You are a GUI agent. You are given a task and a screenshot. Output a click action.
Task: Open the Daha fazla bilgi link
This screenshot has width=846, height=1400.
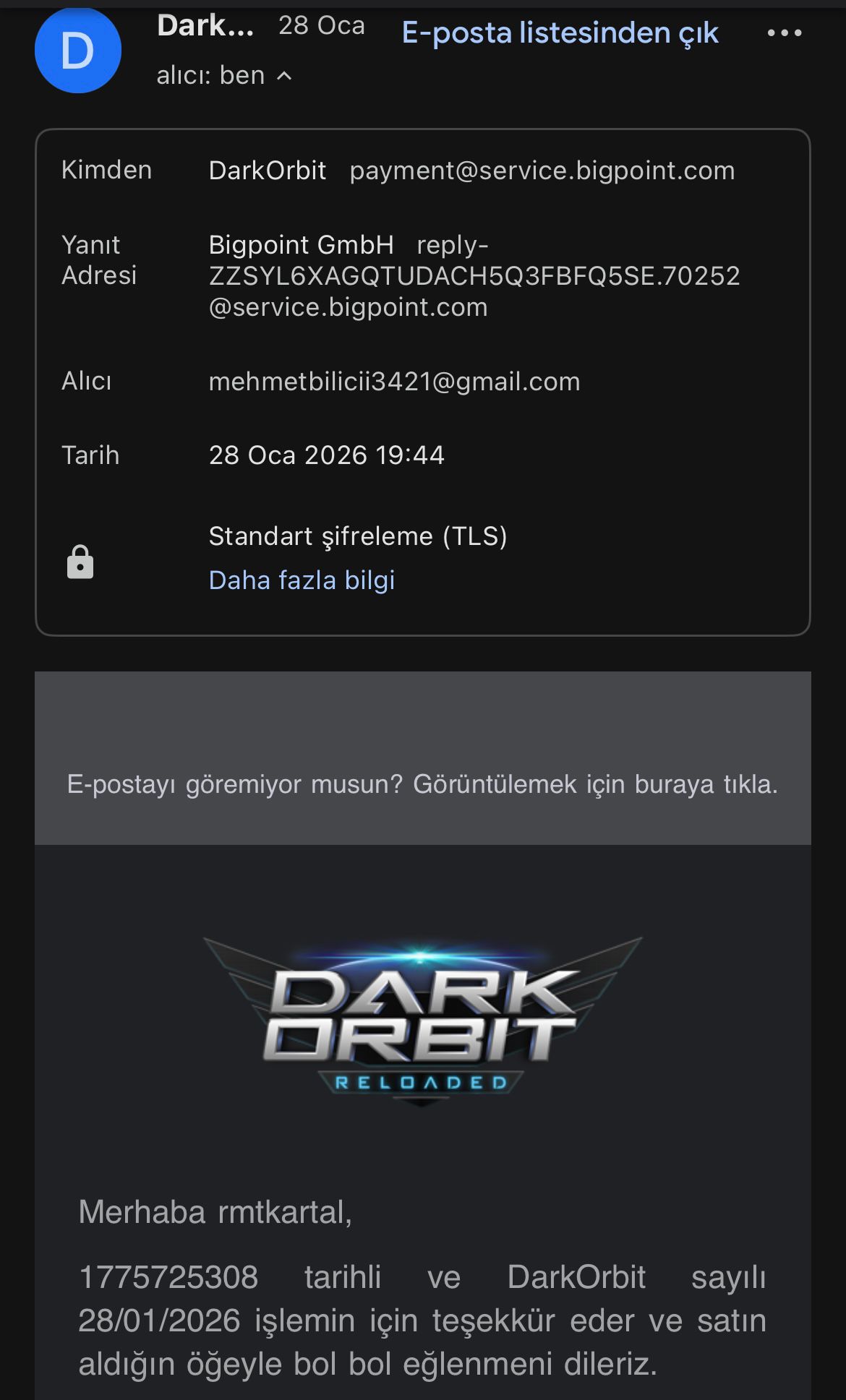[302, 580]
